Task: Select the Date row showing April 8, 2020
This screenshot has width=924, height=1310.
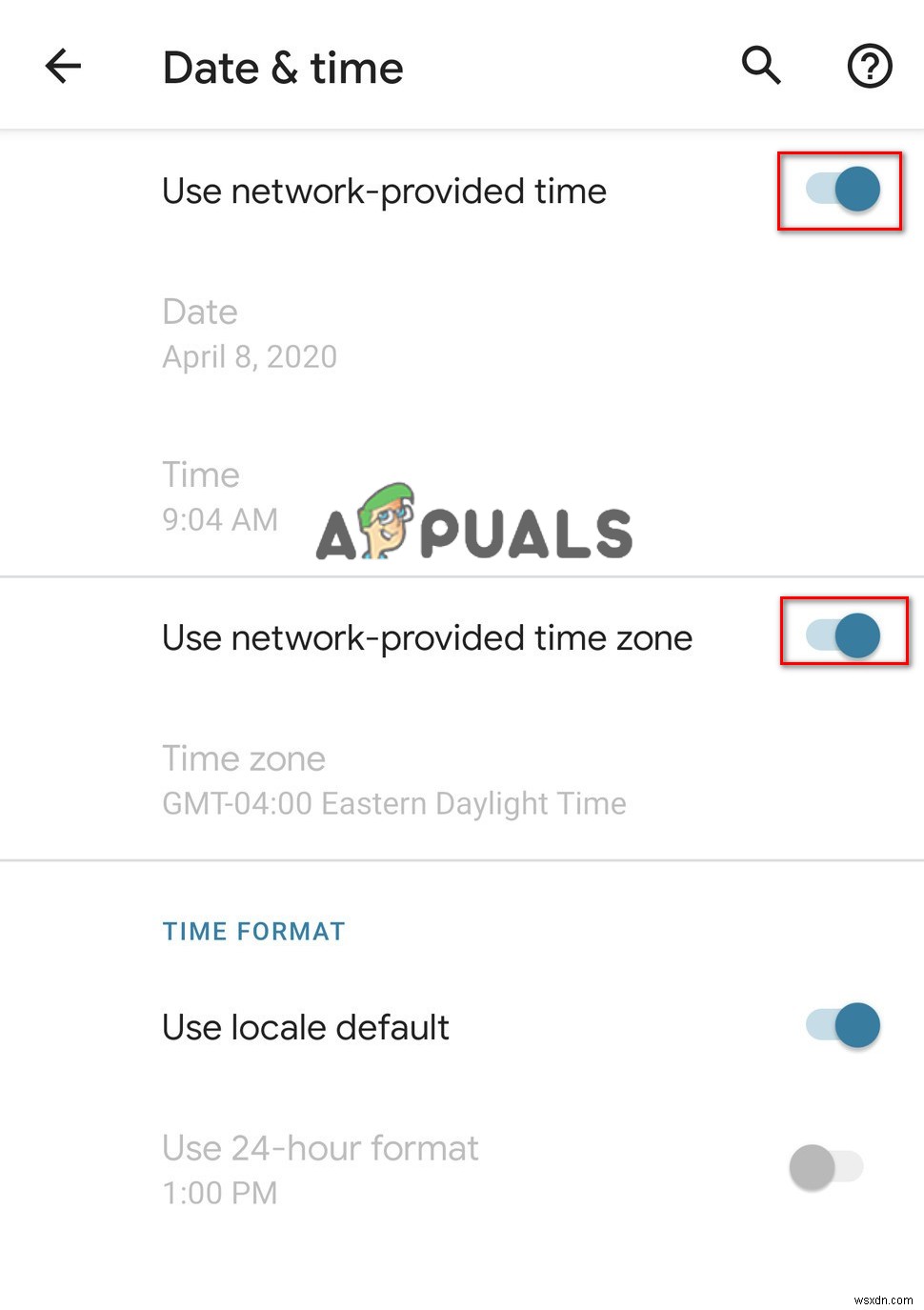Action: click(250, 333)
